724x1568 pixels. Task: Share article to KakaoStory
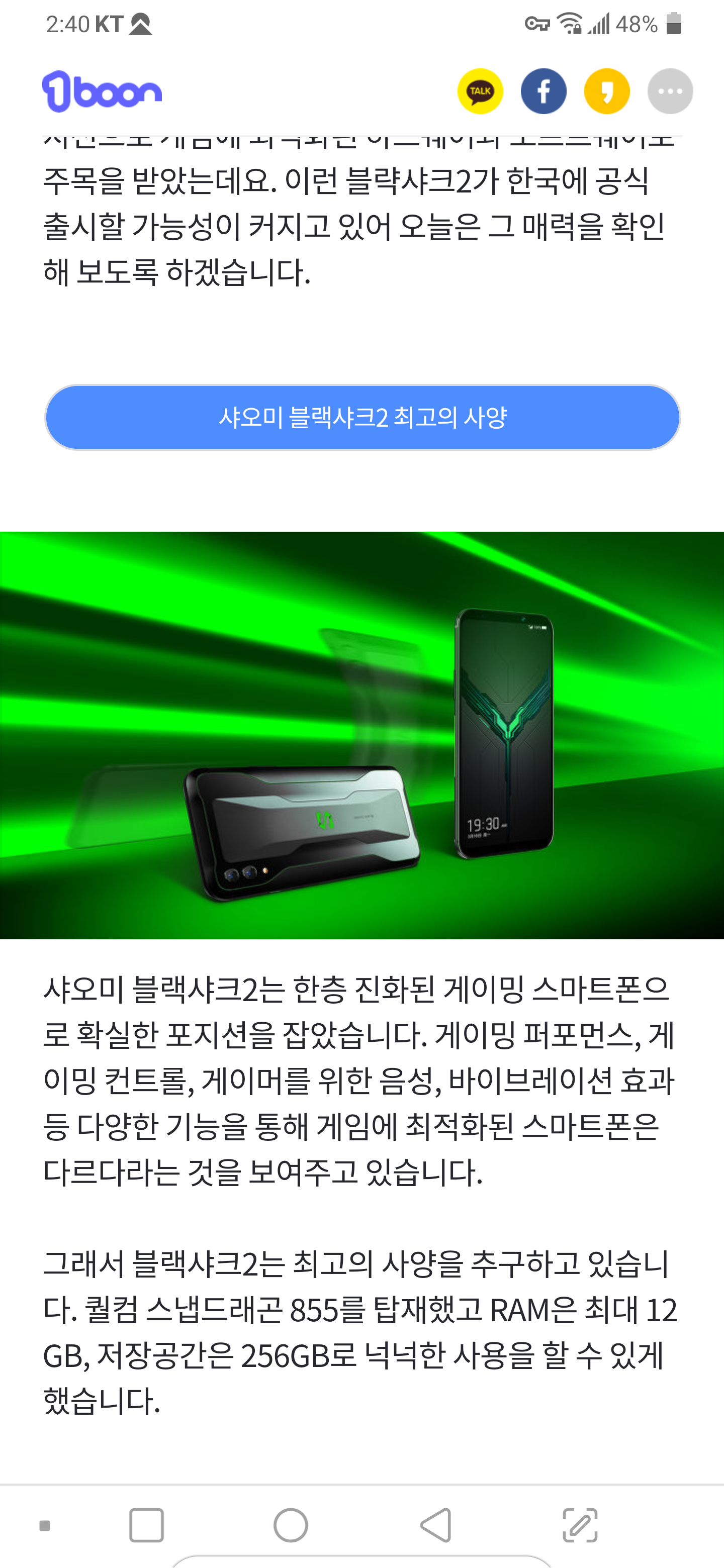click(606, 91)
